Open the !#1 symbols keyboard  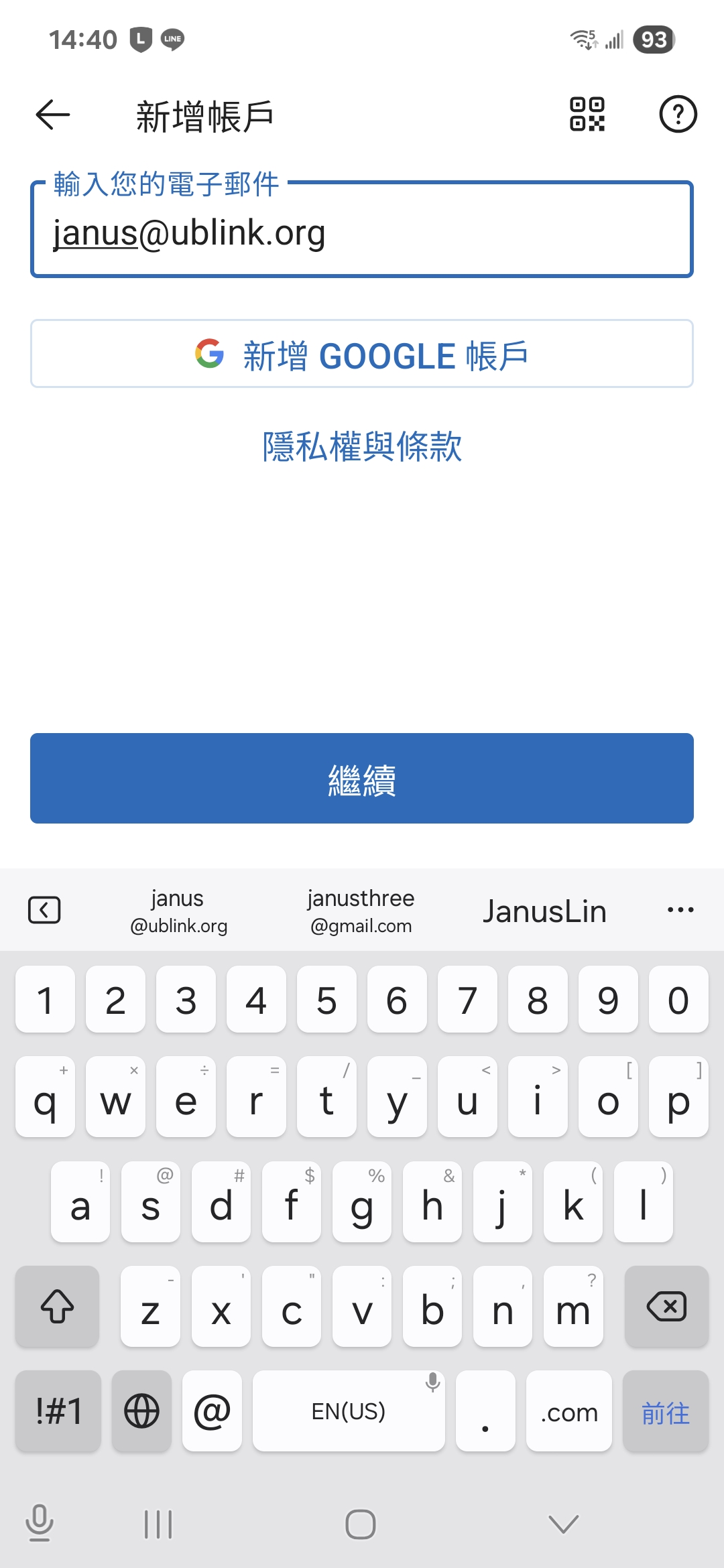tap(58, 1412)
